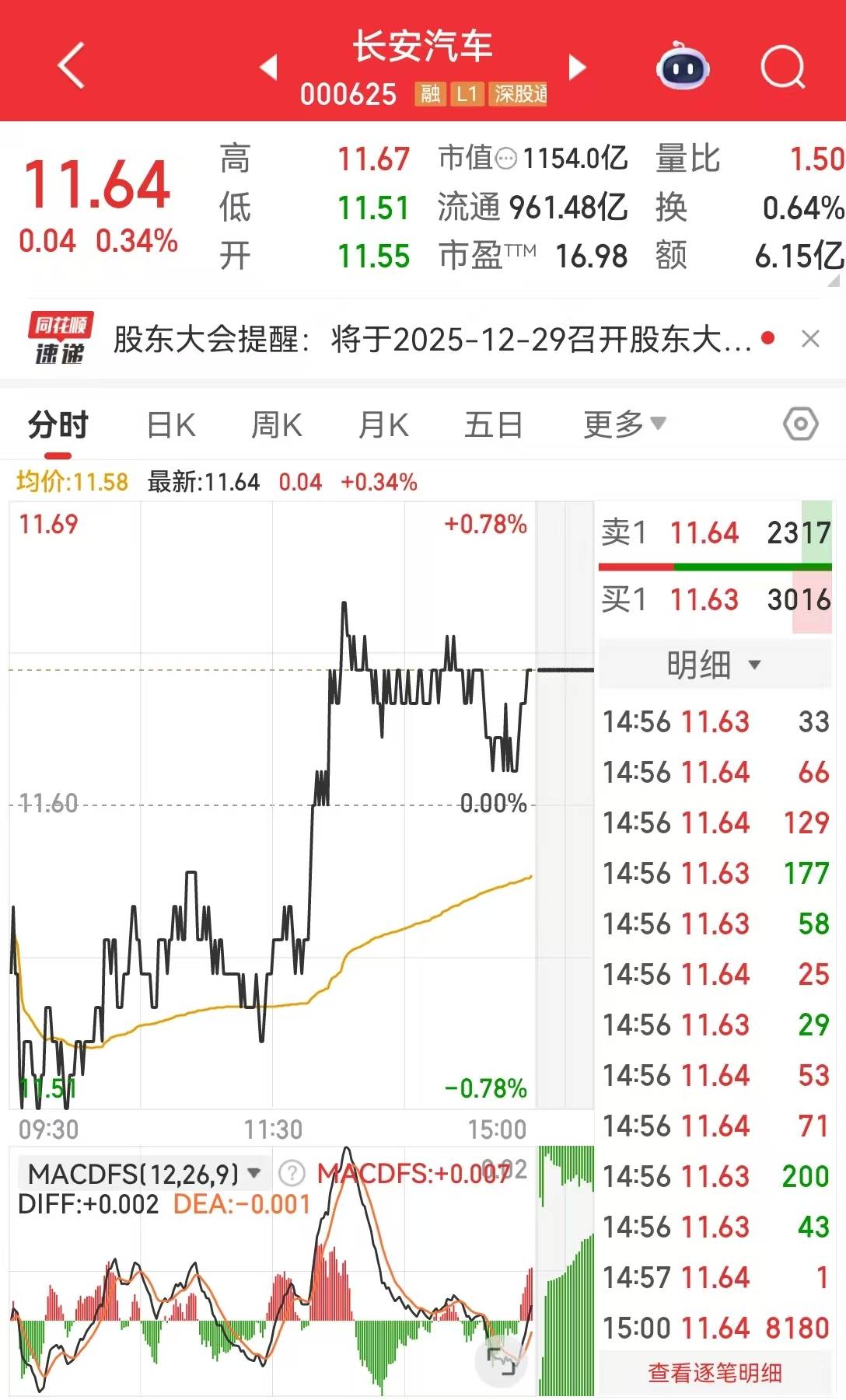Switch to the 五日 tab
Image resolution: width=846 pixels, height=1400 pixels.
(x=493, y=425)
